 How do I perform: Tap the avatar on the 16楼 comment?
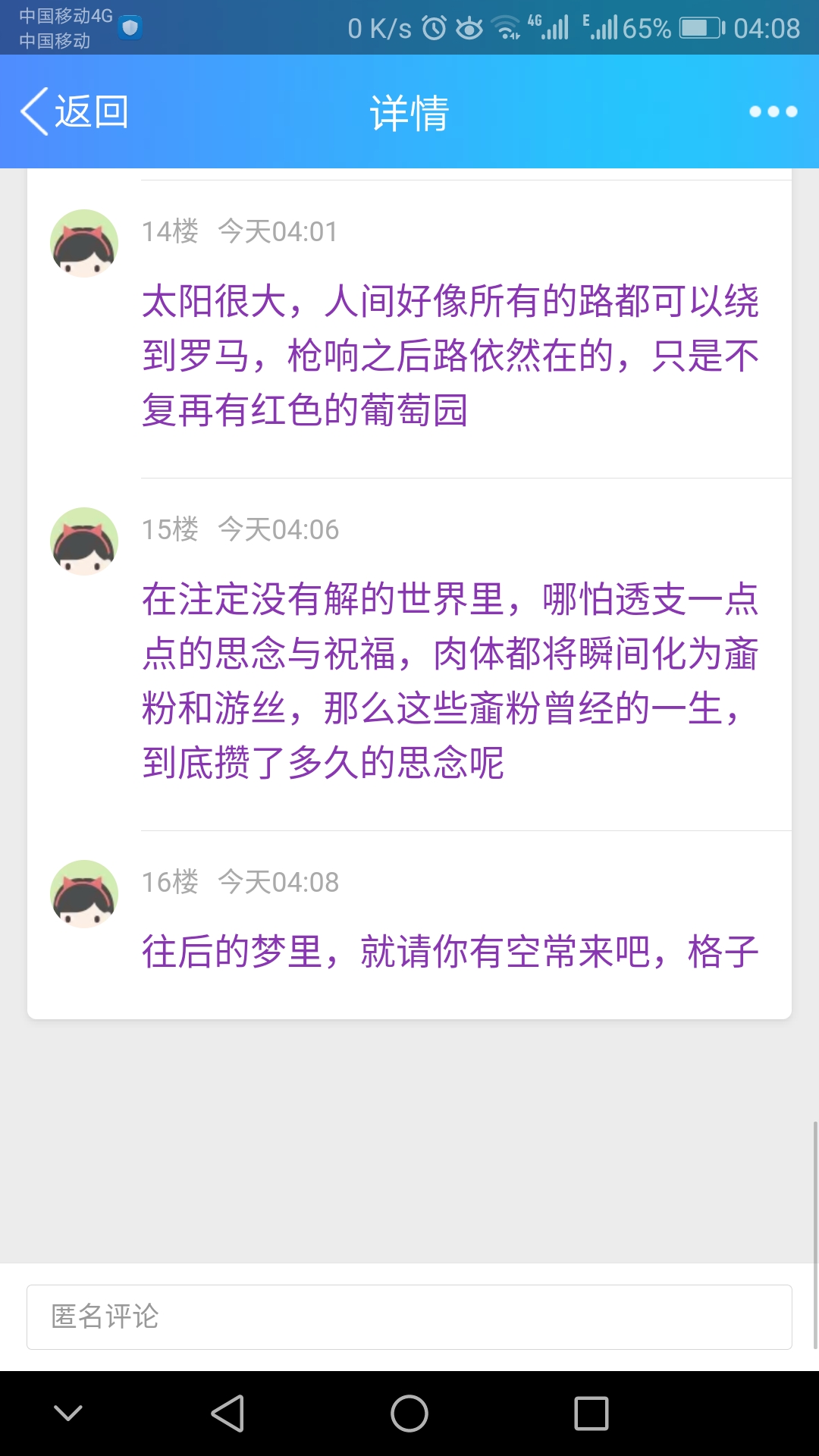tap(84, 894)
